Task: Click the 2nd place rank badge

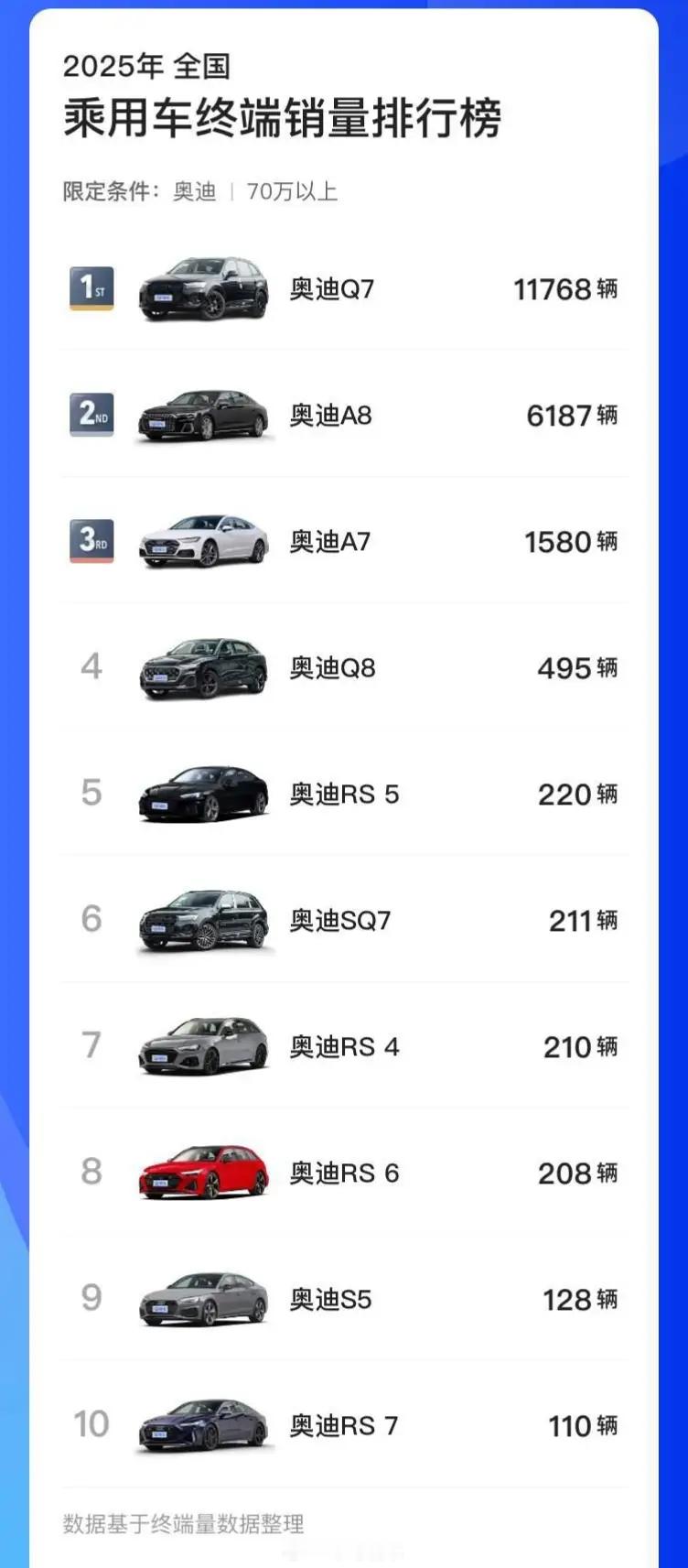Action: pyautogui.click(x=91, y=416)
